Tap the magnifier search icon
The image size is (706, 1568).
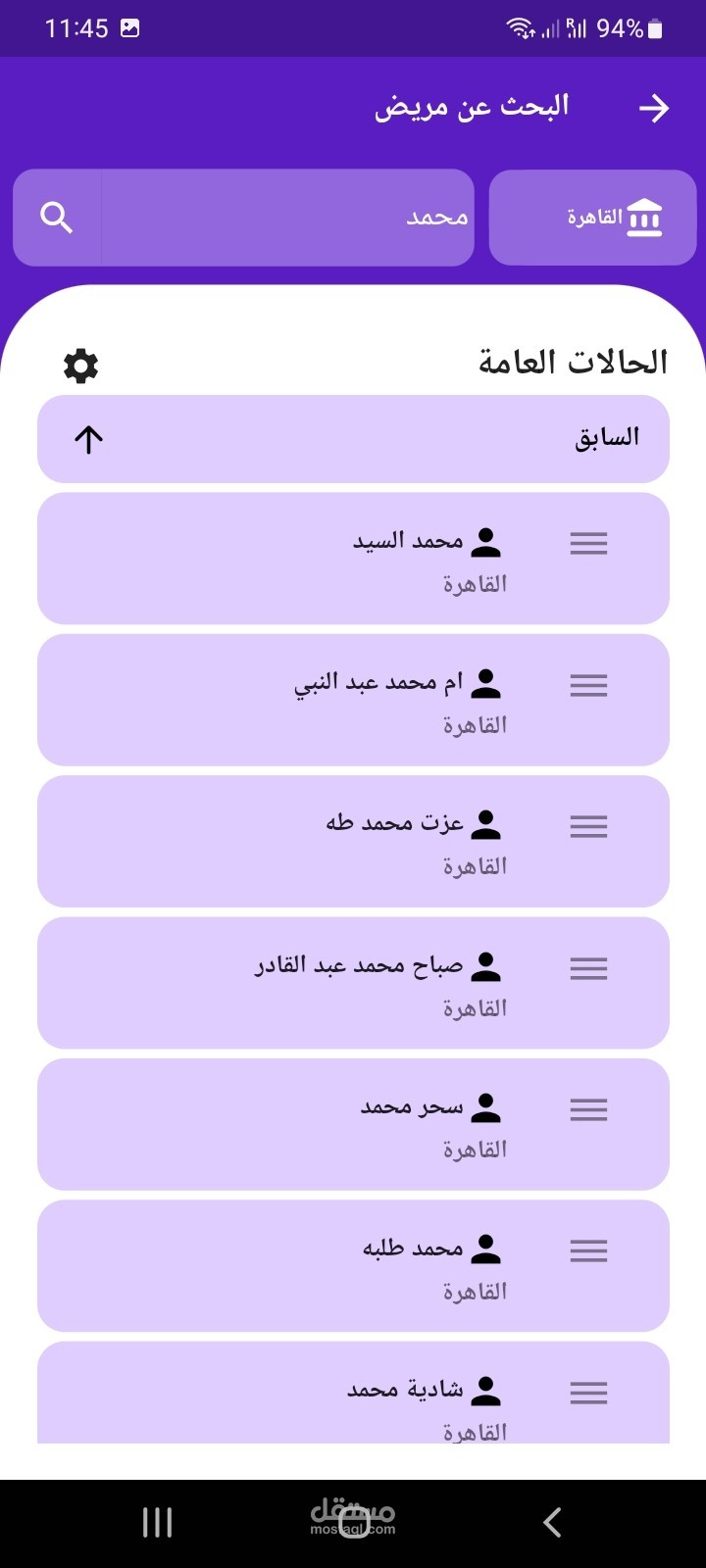tap(57, 218)
